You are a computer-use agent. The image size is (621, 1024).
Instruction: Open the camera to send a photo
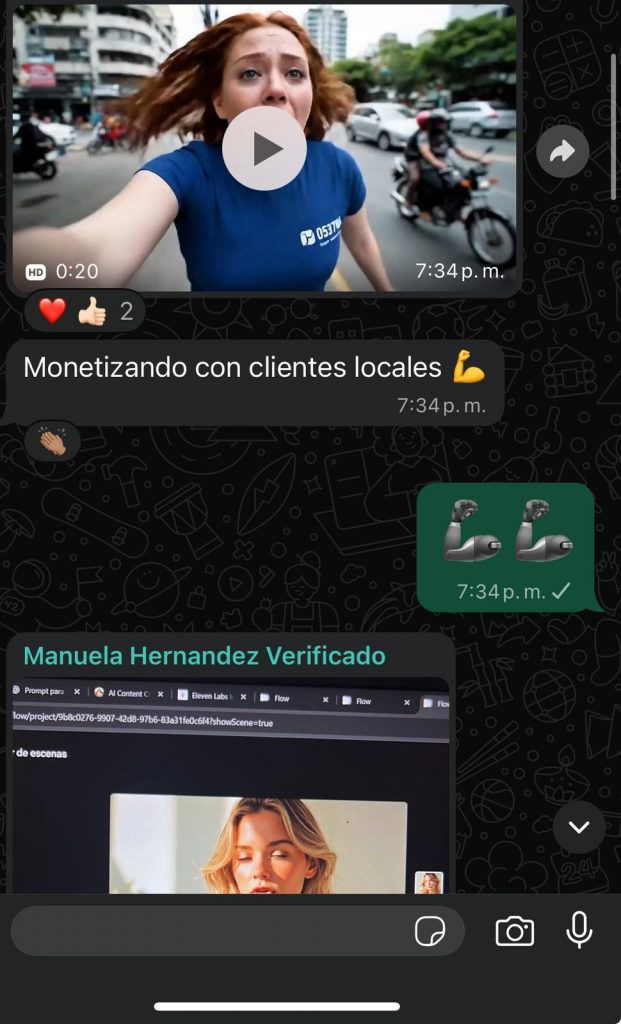(x=514, y=931)
